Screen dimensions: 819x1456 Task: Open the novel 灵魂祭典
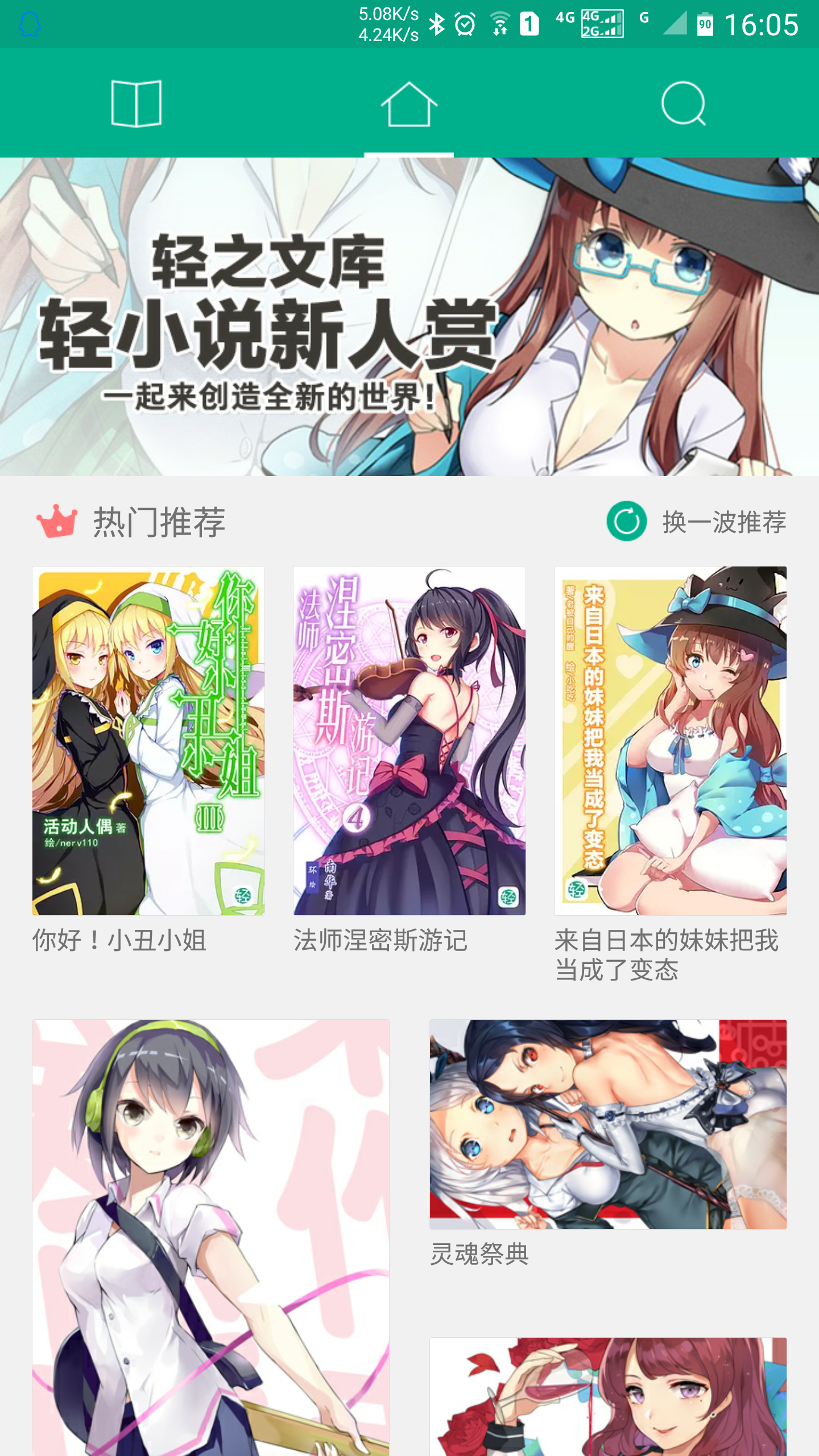point(608,1124)
